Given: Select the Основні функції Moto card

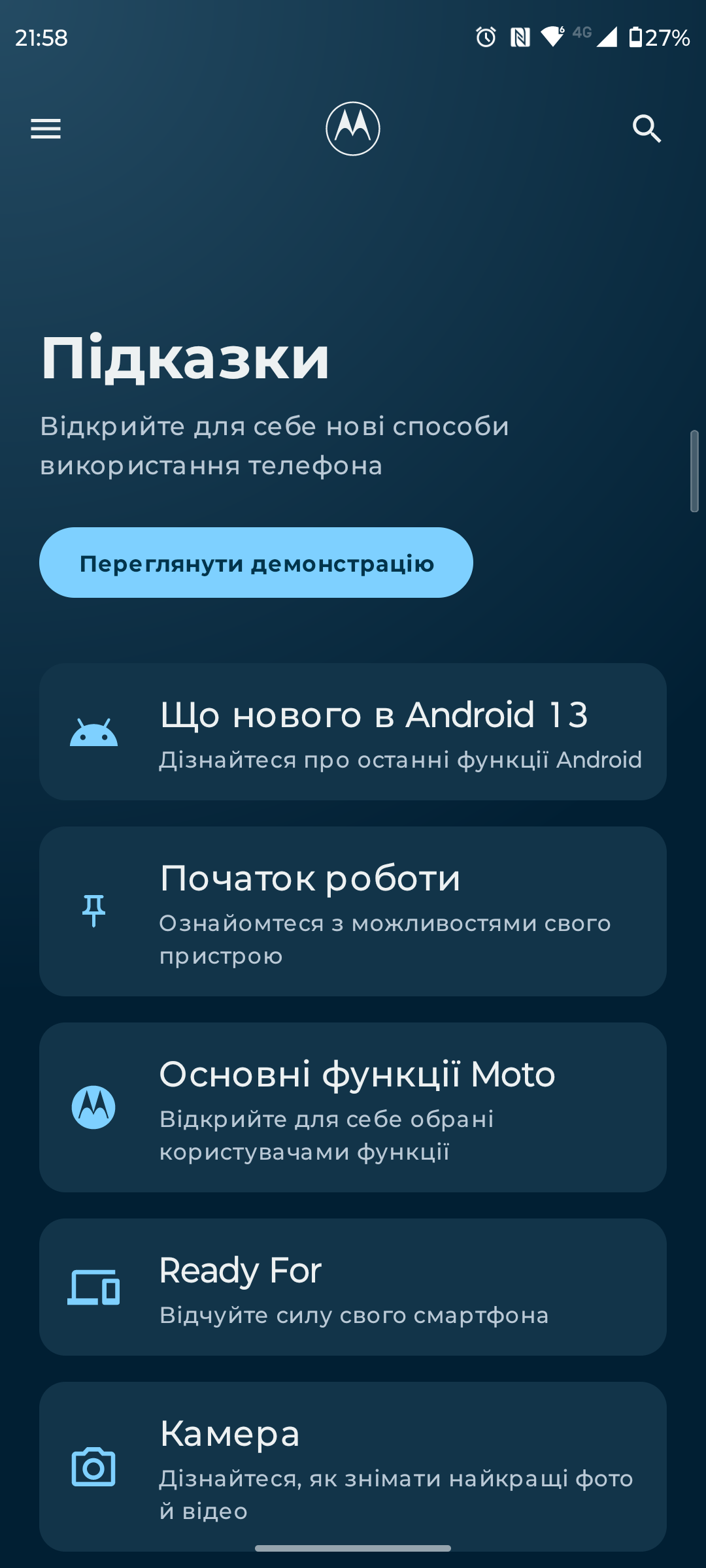Looking at the screenshot, I should (353, 1107).
